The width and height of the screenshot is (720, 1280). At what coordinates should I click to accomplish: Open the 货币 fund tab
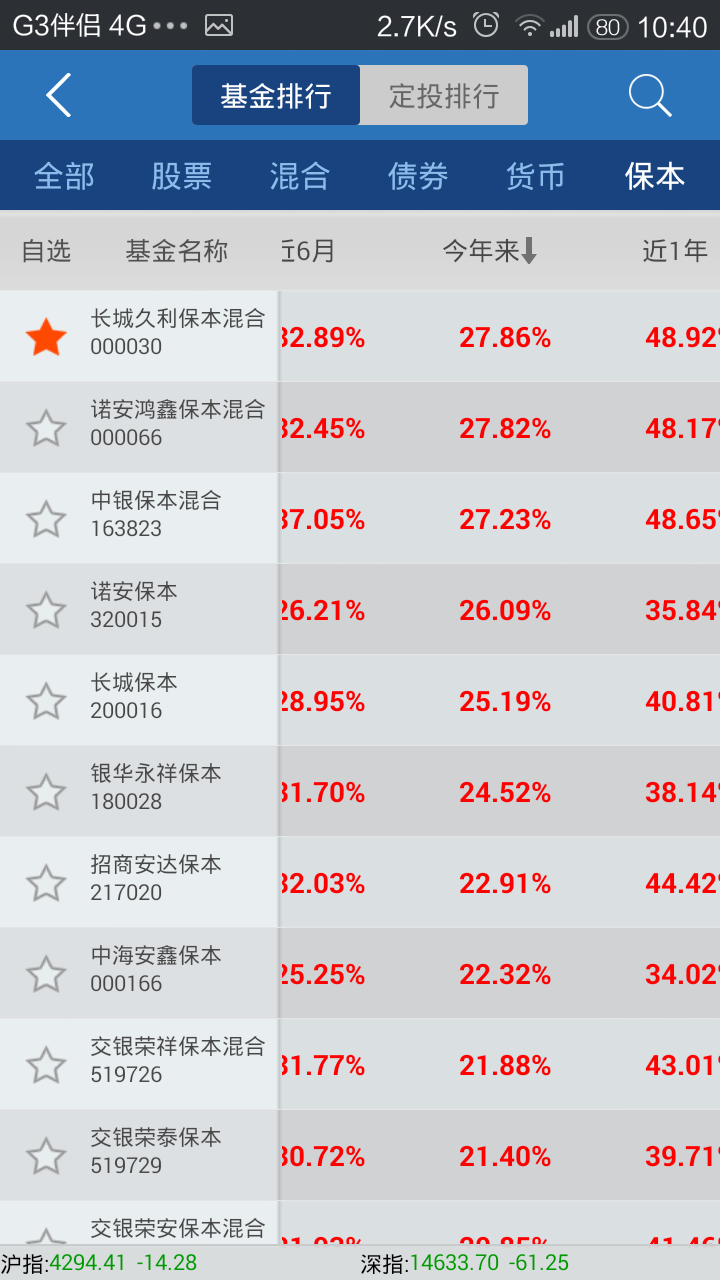tap(536, 176)
